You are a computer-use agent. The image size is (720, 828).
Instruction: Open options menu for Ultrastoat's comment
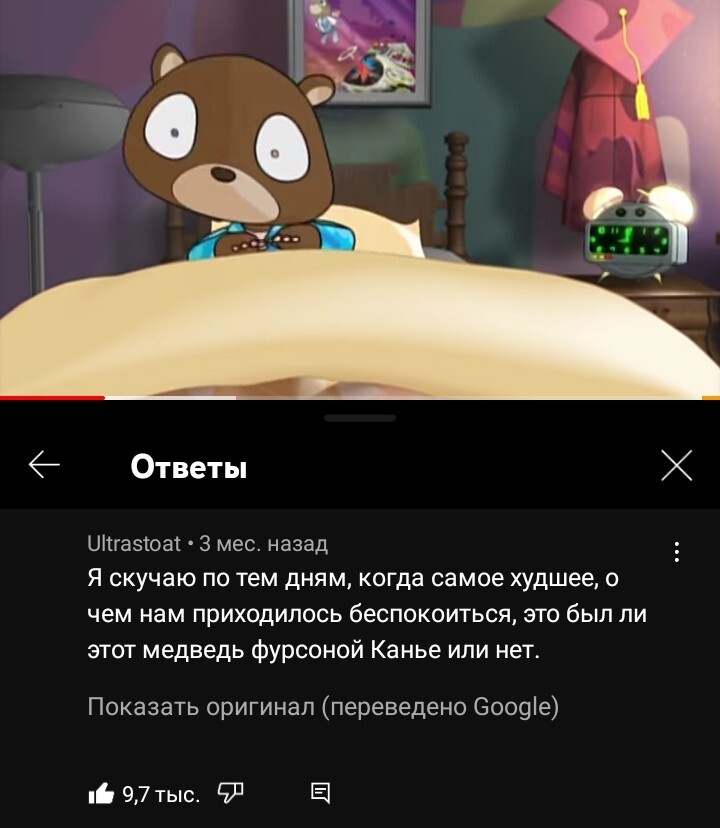(677, 552)
